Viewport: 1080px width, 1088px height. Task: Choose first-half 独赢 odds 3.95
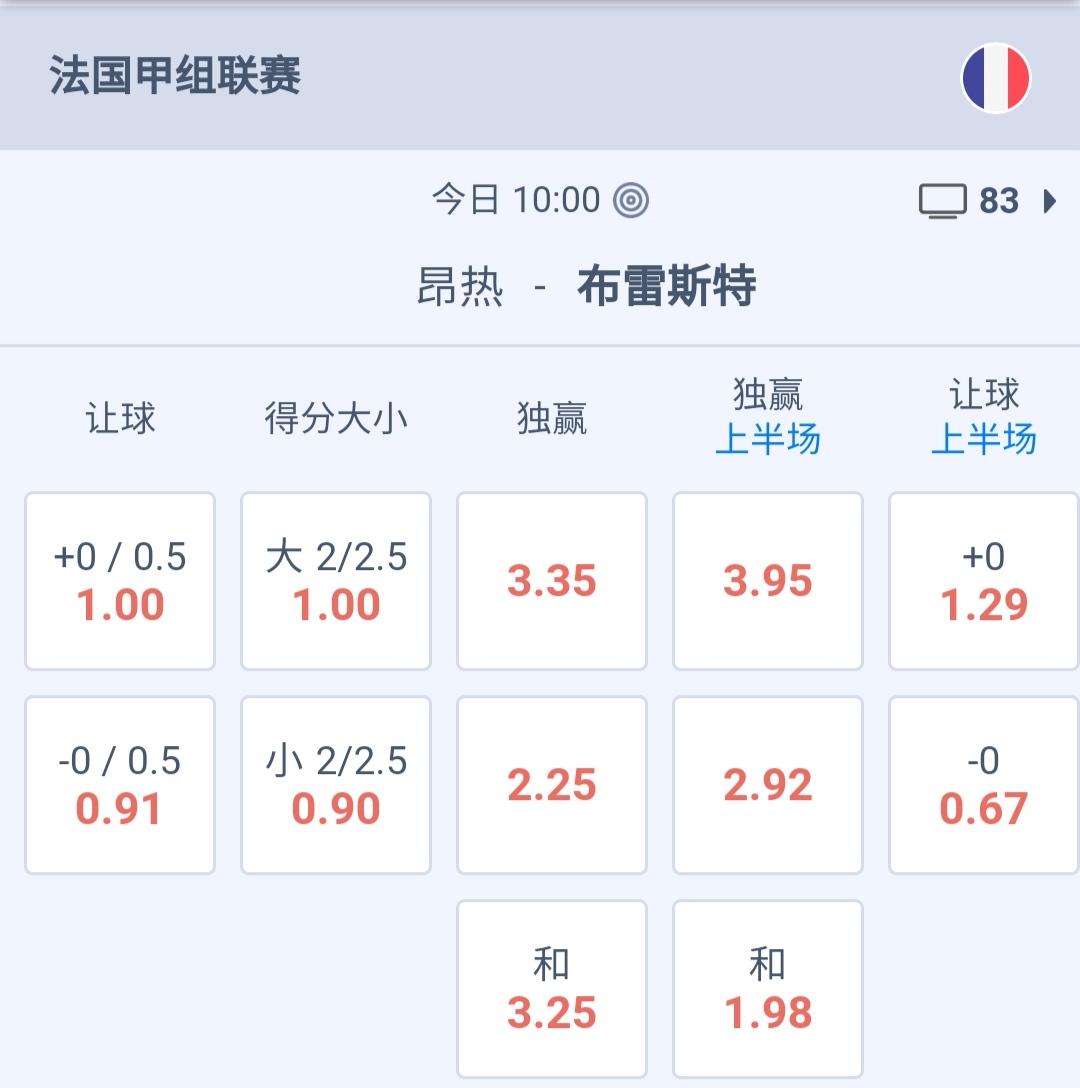(768, 581)
